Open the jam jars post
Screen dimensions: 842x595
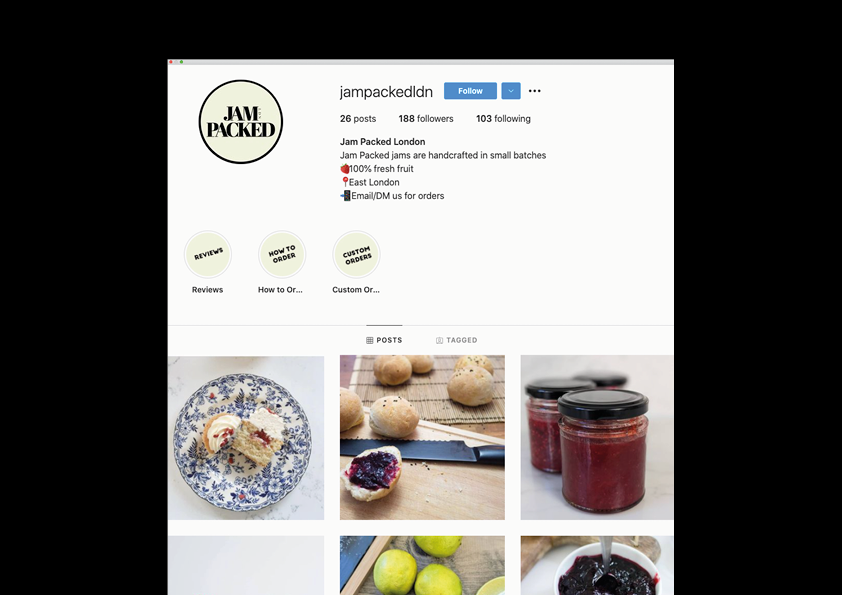tap(596, 437)
